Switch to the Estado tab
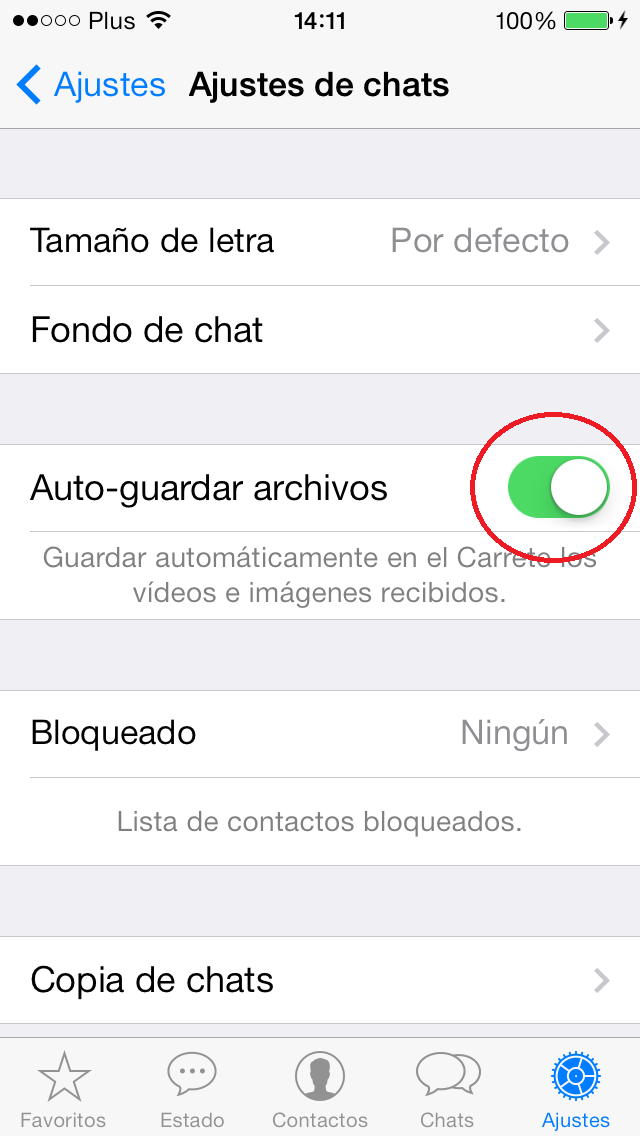 click(x=192, y=1089)
